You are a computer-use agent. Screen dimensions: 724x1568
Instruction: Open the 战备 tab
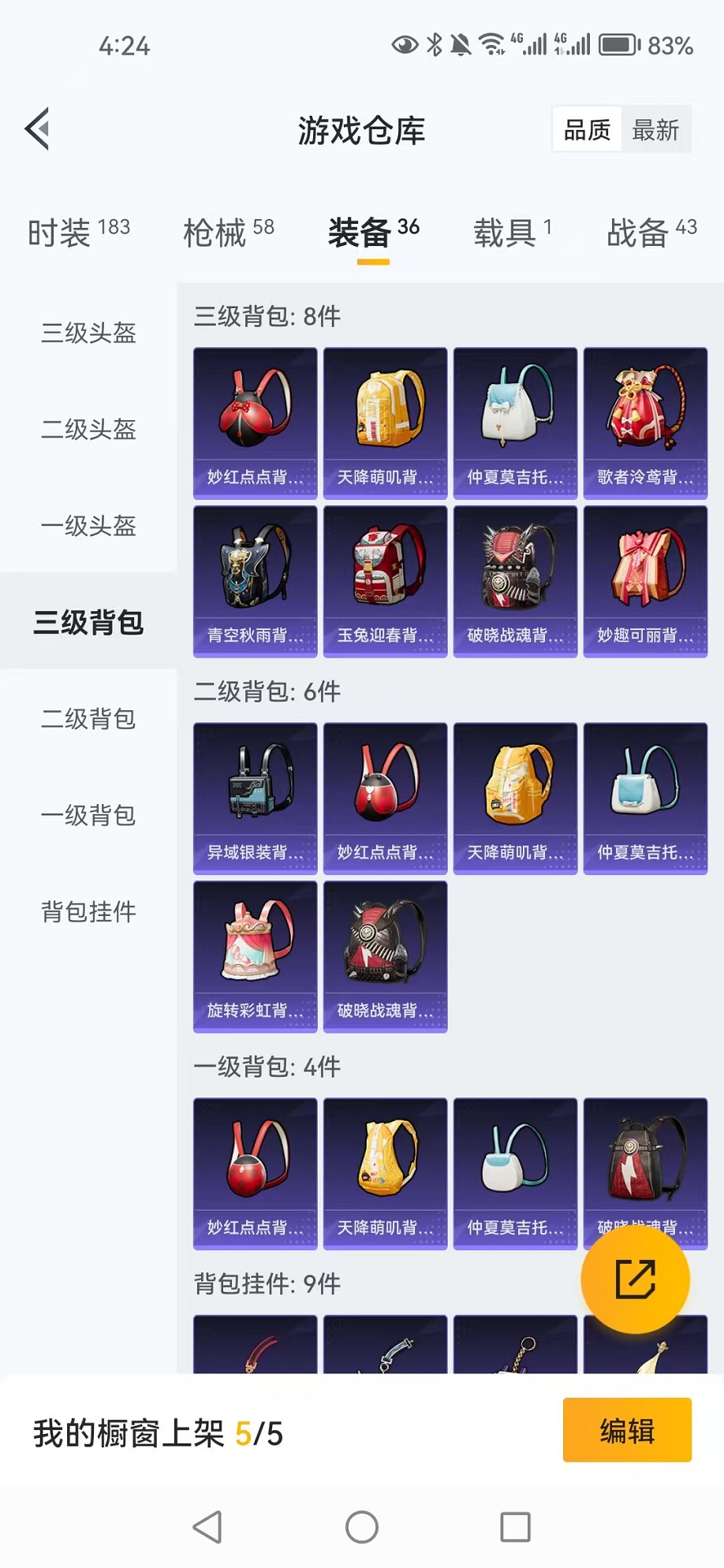pyautogui.click(x=651, y=233)
